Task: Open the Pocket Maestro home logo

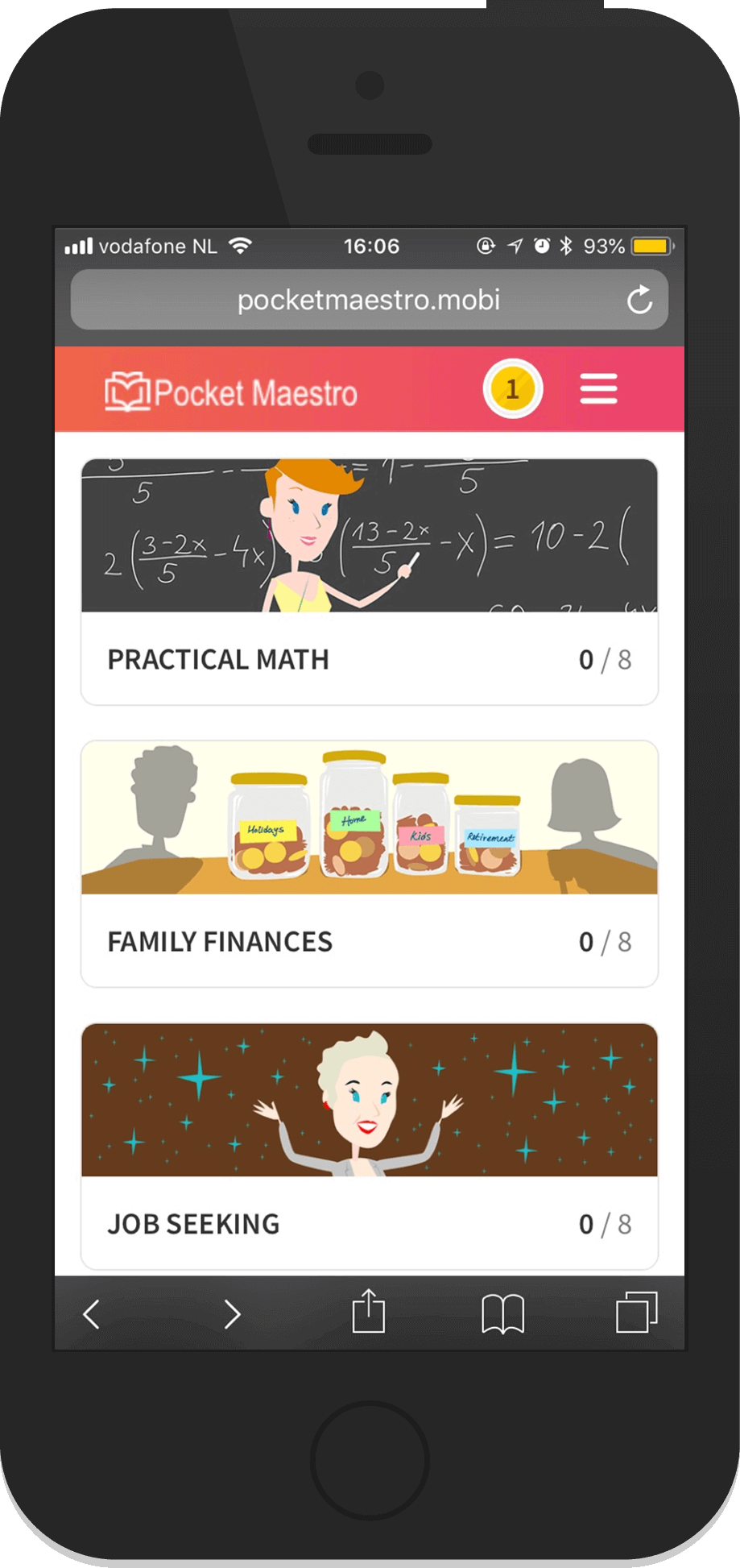Action: point(231,392)
